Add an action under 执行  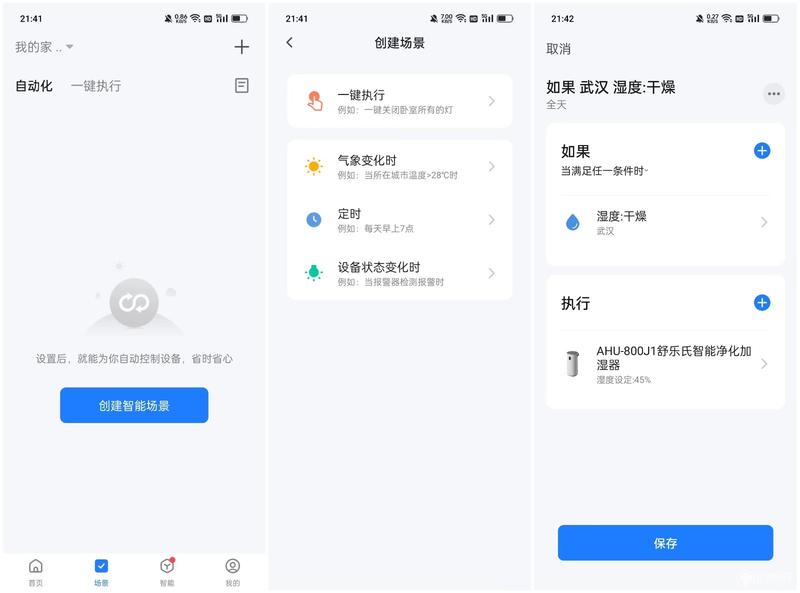pyautogui.click(x=761, y=302)
